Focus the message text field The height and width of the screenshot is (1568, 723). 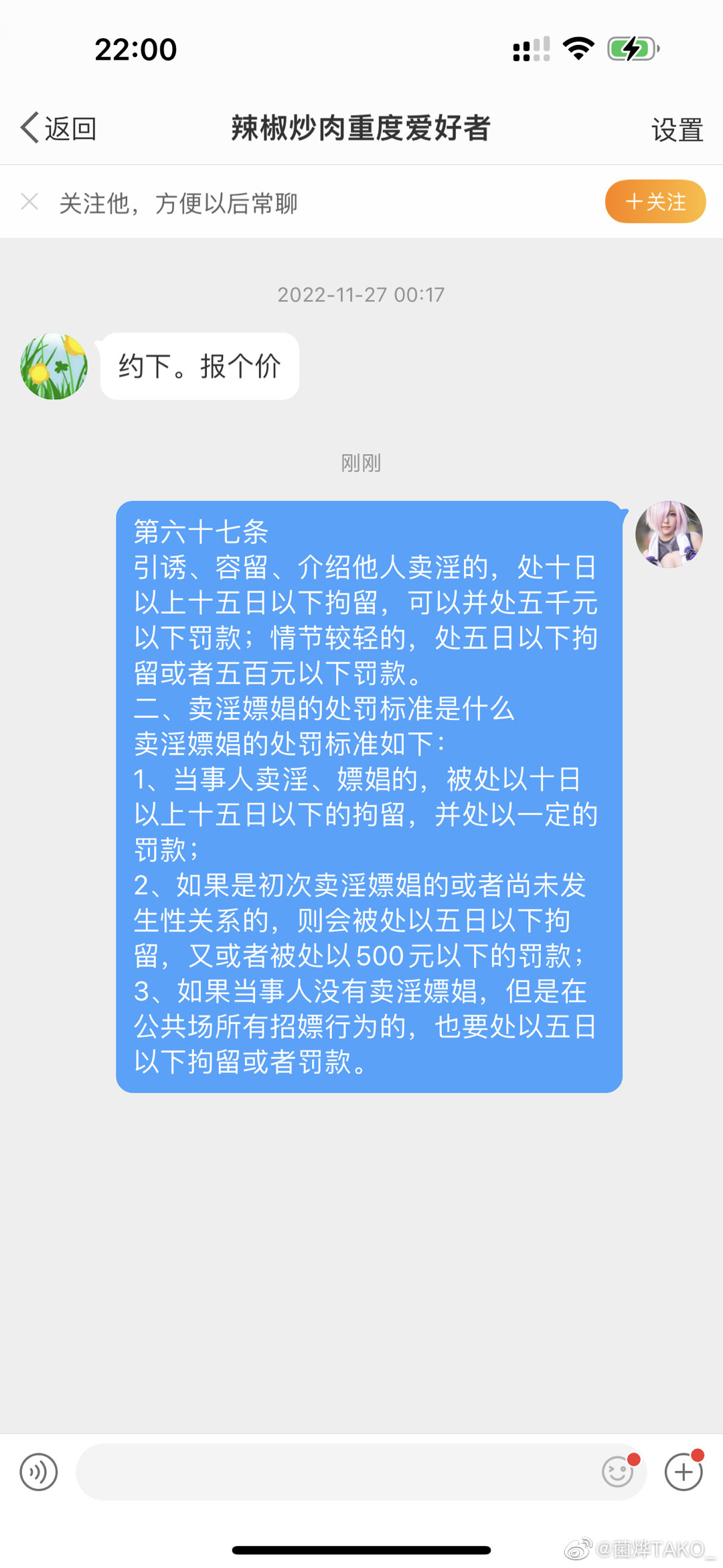pos(335,1472)
